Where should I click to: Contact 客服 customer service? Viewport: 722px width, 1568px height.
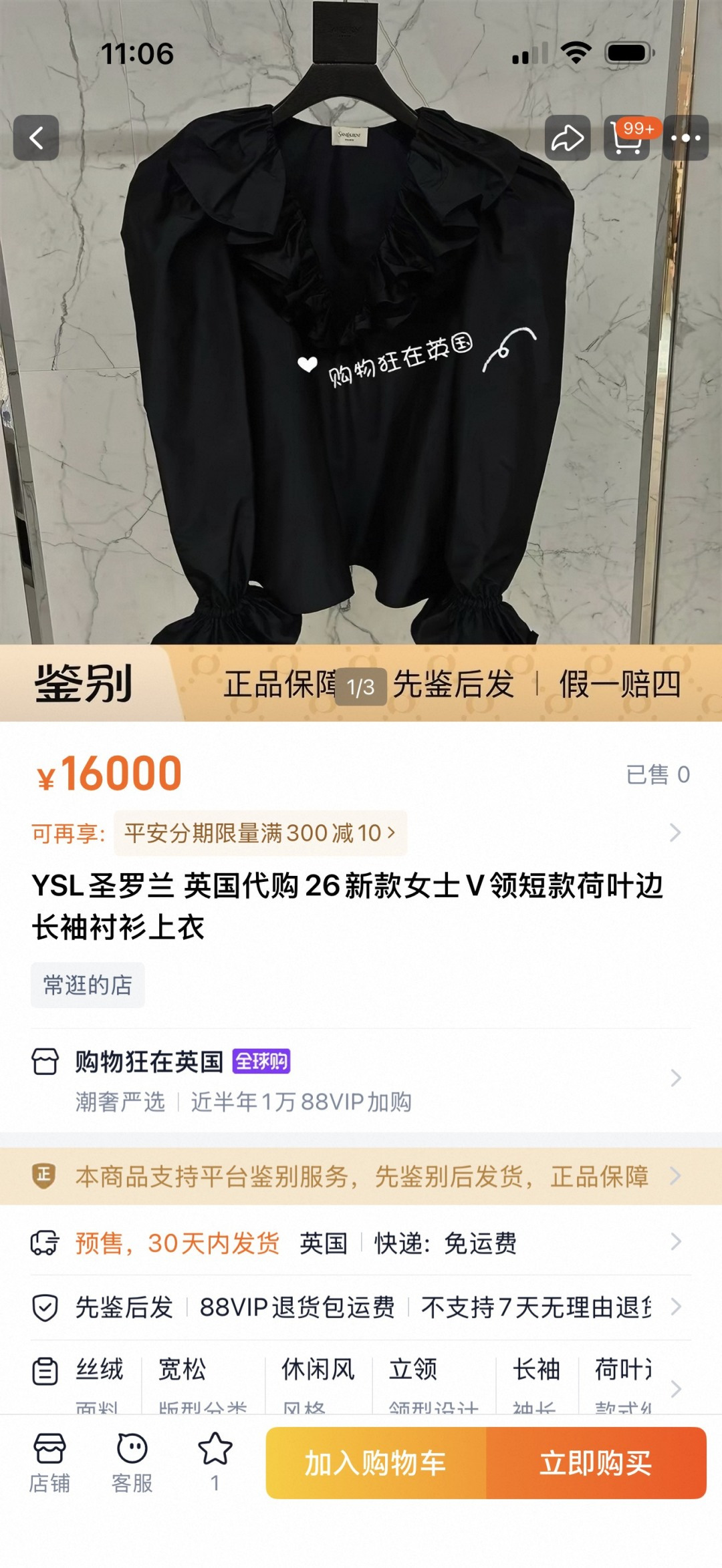pyautogui.click(x=132, y=1463)
